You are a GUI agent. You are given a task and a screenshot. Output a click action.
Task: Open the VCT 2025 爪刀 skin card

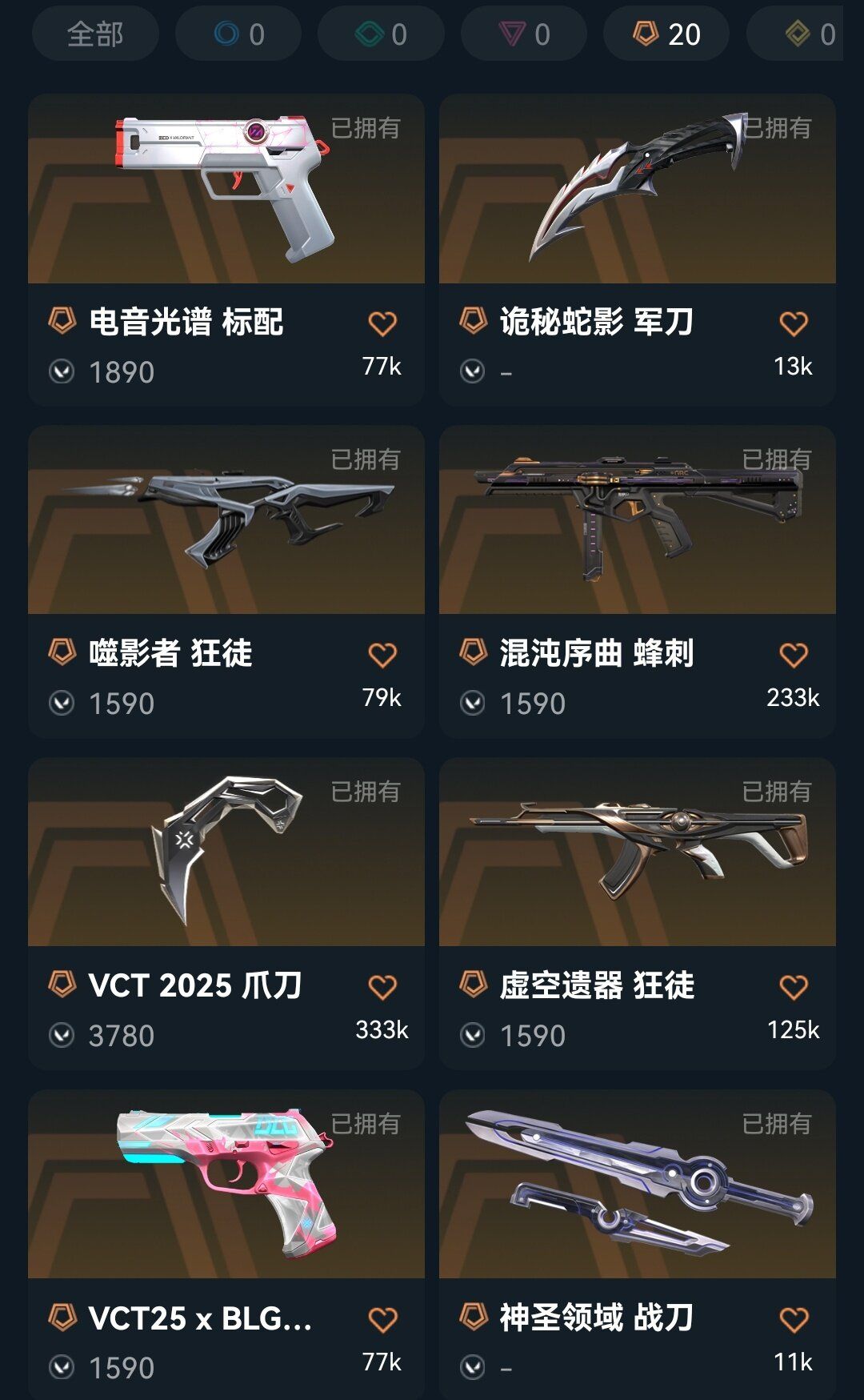(x=226, y=852)
